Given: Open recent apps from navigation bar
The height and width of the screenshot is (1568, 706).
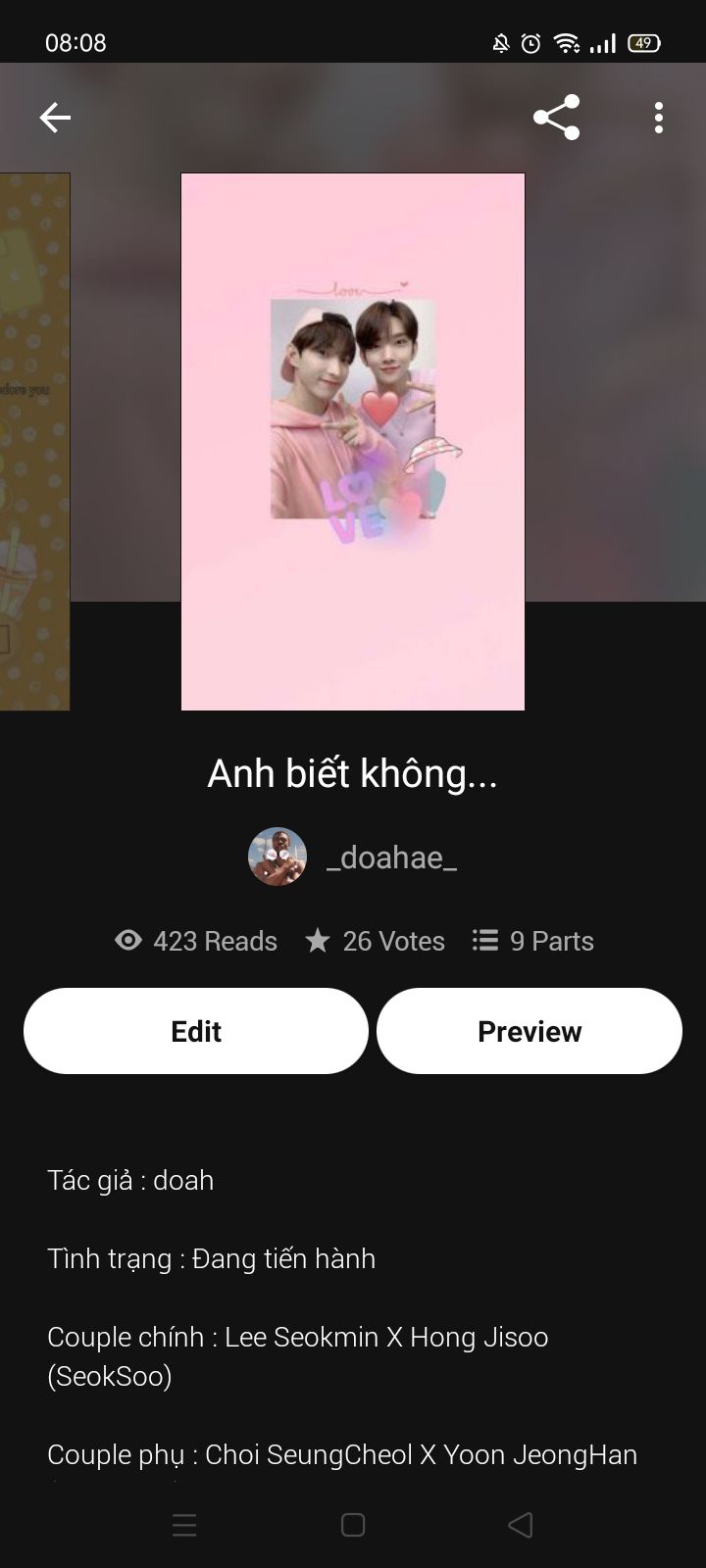Looking at the screenshot, I should pyautogui.click(x=184, y=1525).
